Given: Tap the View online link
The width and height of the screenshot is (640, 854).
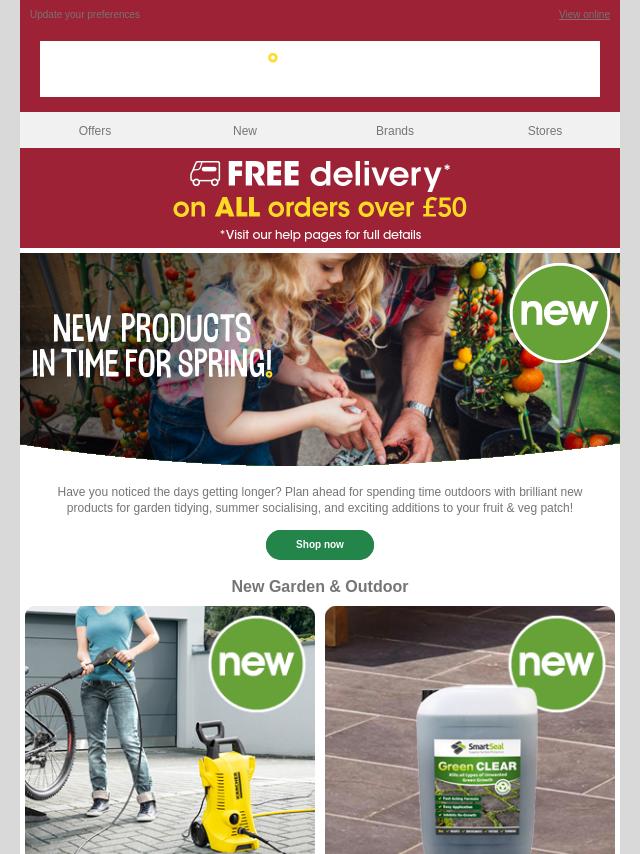Looking at the screenshot, I should [x=584, y=15].
